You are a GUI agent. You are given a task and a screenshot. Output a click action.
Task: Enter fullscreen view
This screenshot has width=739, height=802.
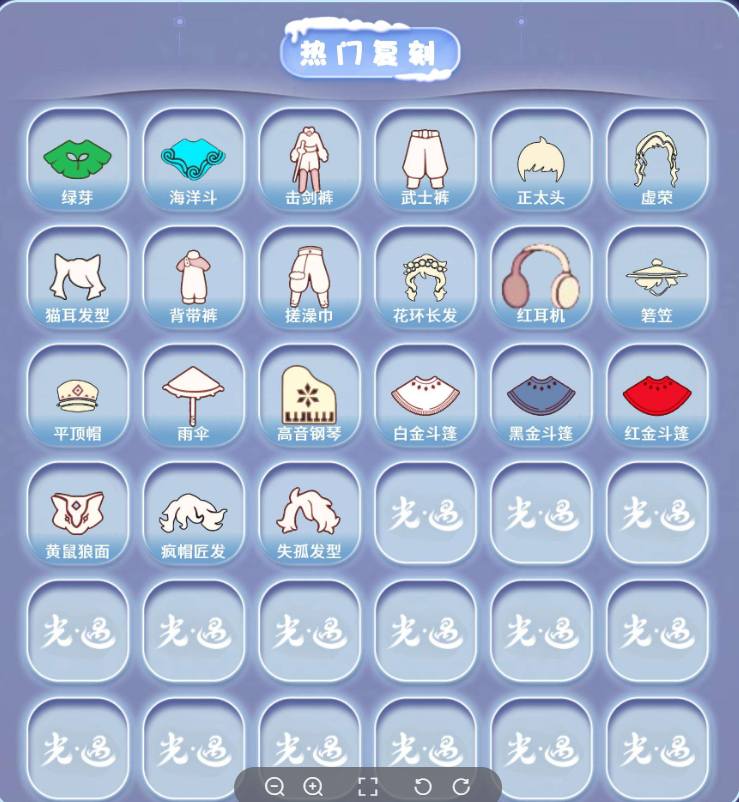pos(368,786)
